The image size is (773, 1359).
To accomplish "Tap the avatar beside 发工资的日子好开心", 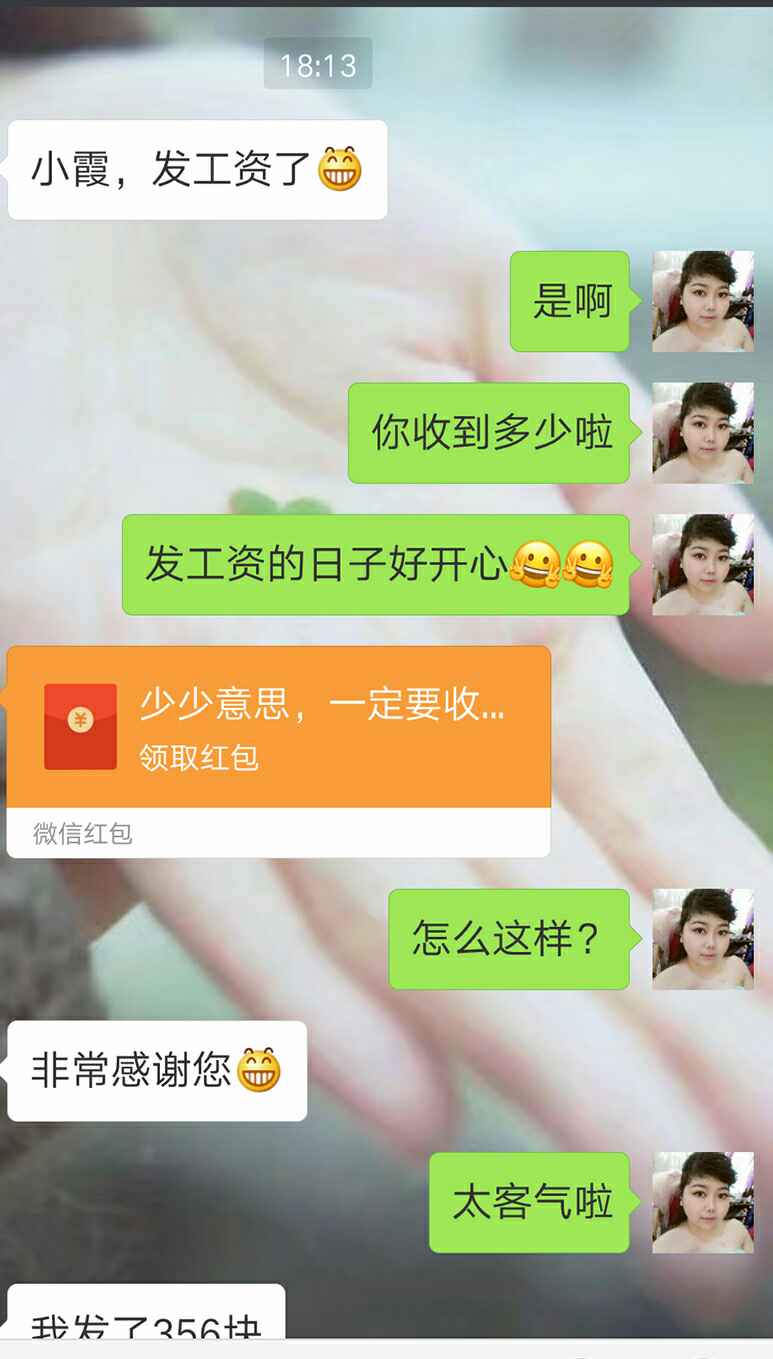I will tap(703, 564).
